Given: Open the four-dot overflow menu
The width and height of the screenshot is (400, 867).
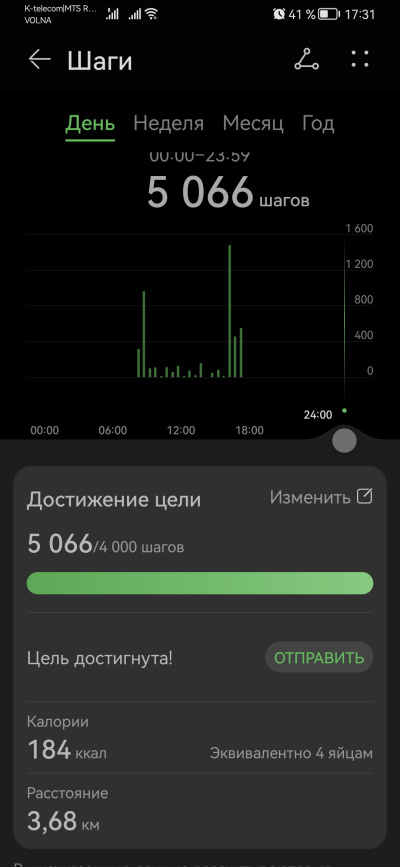Looking at the screenshot, I should [x=360, y=59].
